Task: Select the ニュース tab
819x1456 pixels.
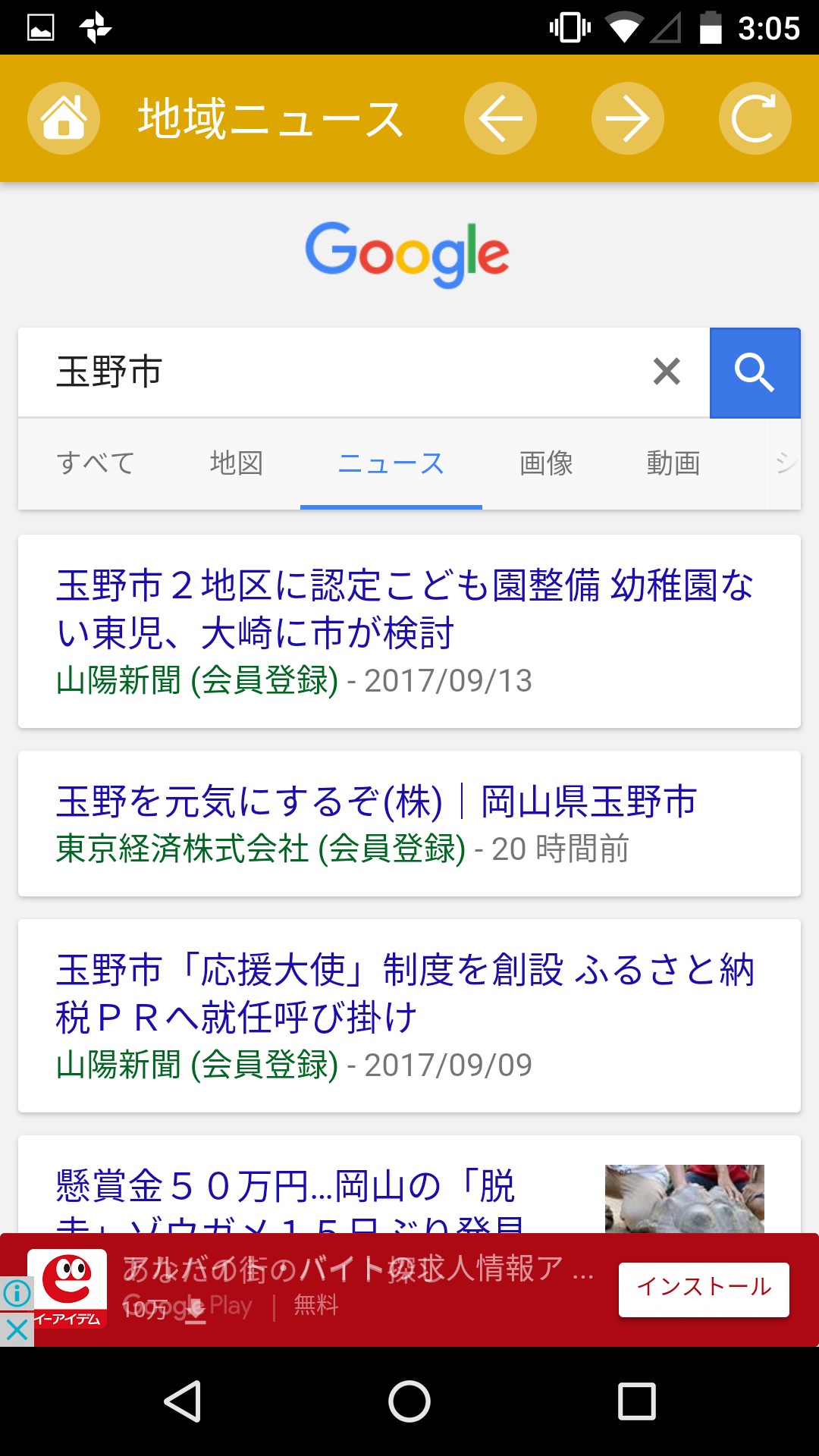Action: click(x=391, y=463)
